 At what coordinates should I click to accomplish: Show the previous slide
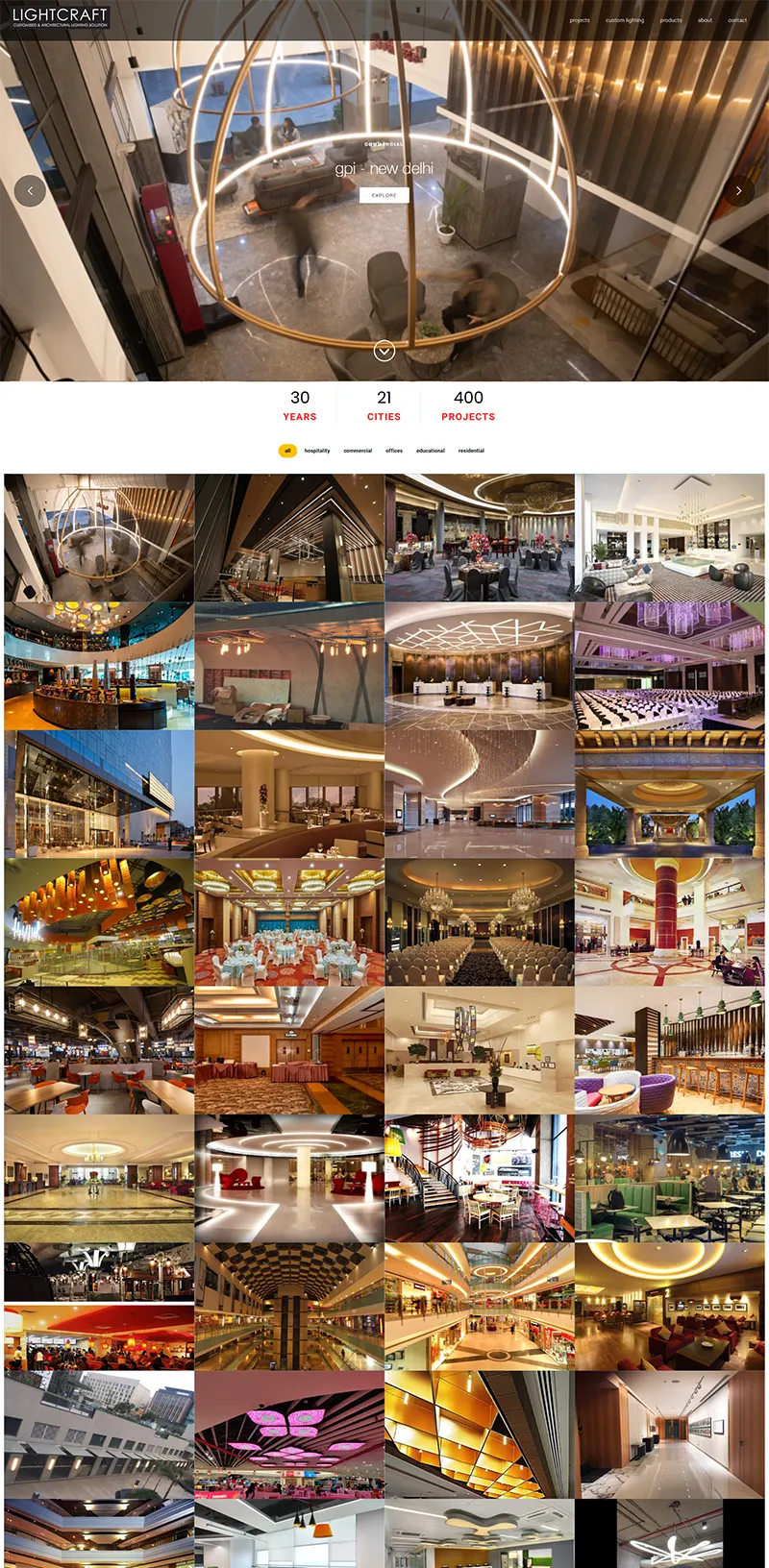pyautogui.click(x=30, y=190)
